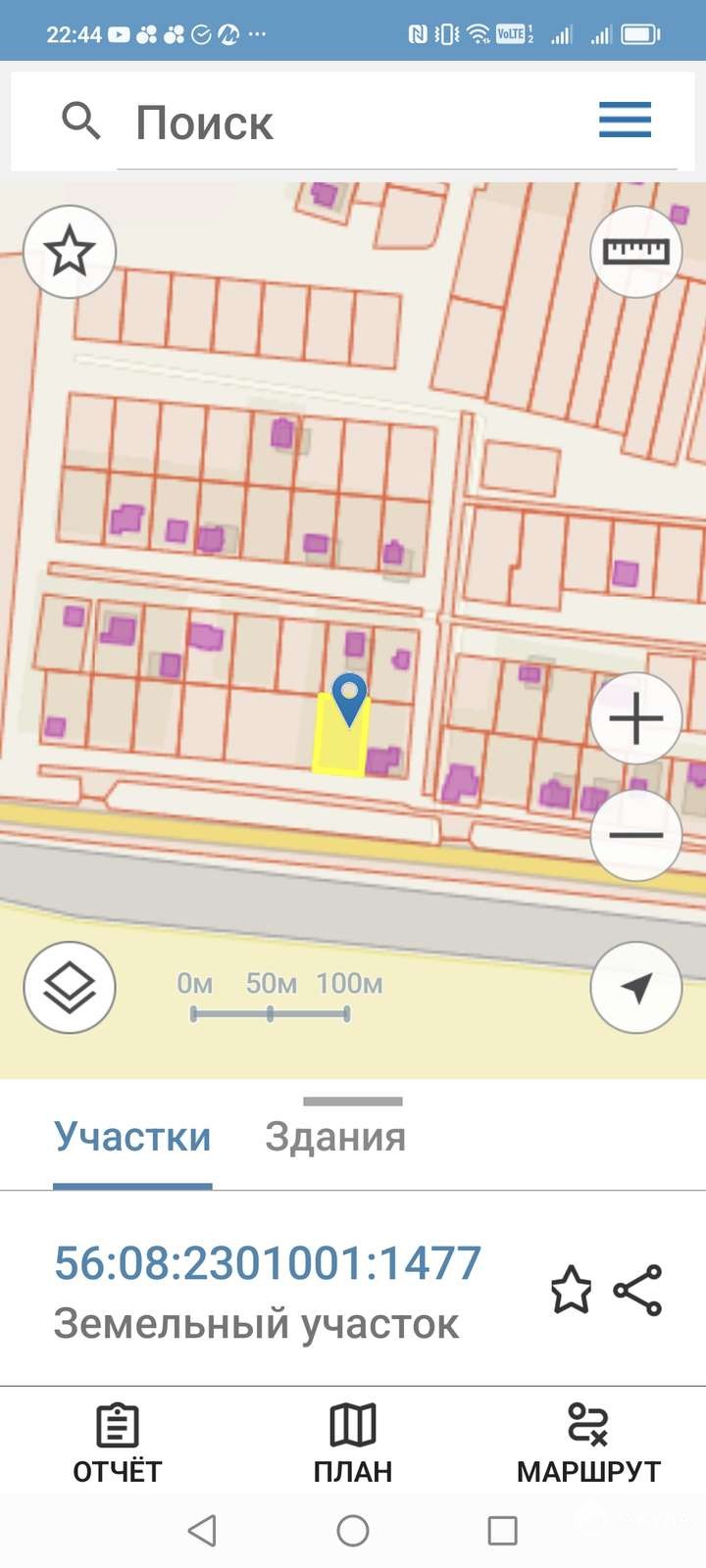This screenshot has height=1568, width=706.
Task: Open the hamburger menu
Action: [625, 121]
